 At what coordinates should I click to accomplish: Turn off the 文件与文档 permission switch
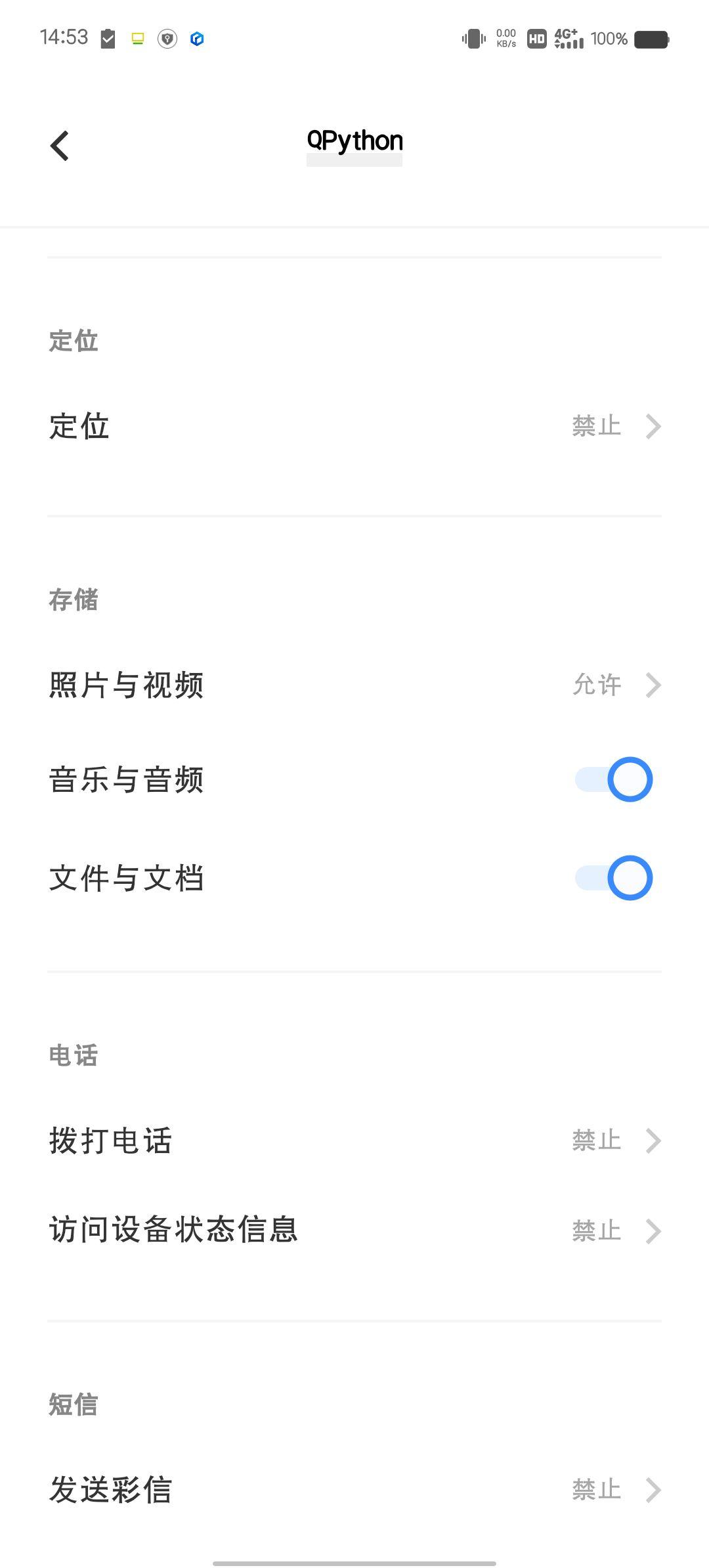coord(612,877)
